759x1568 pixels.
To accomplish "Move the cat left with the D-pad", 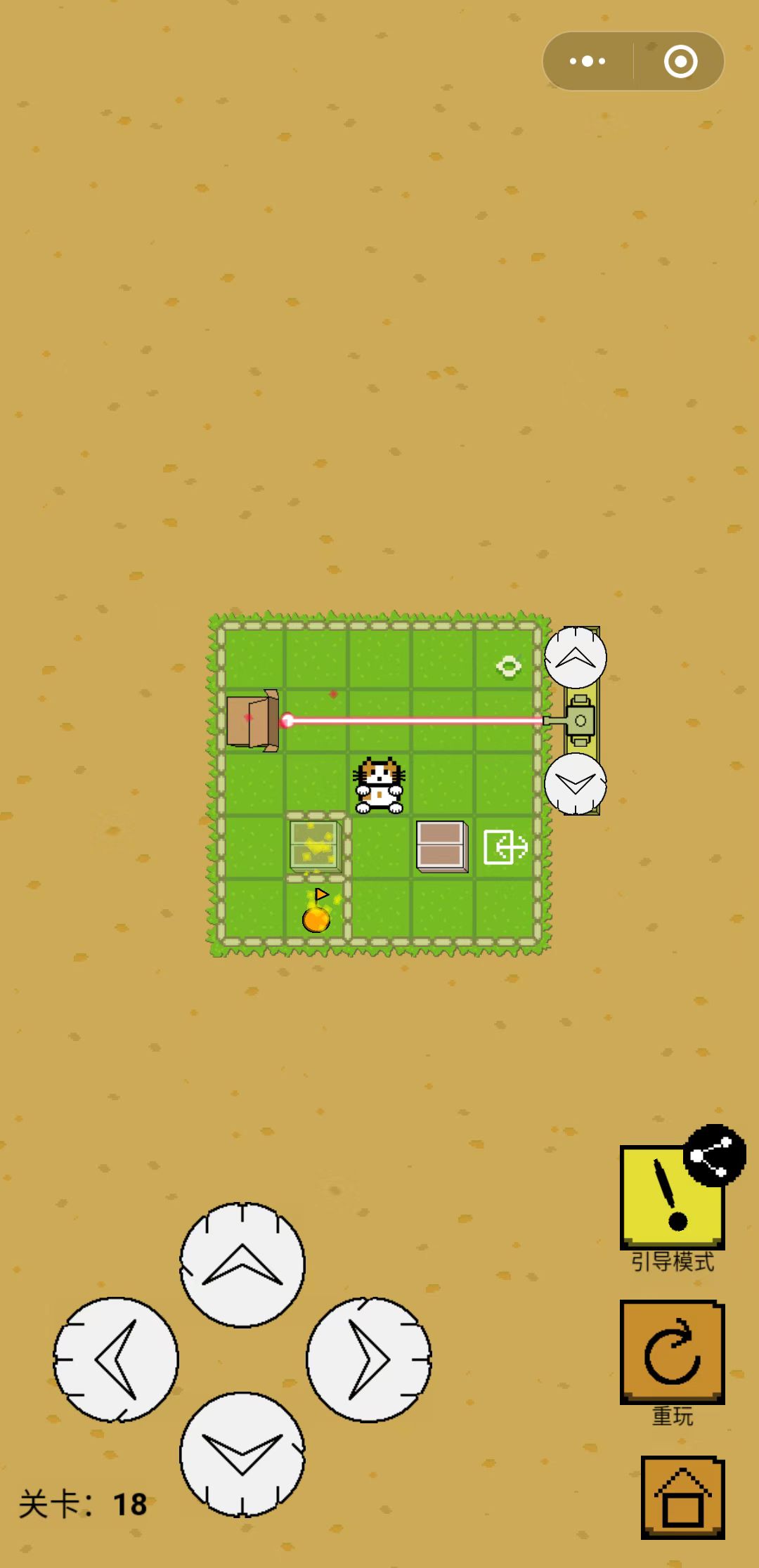I will coord(116,1359).
